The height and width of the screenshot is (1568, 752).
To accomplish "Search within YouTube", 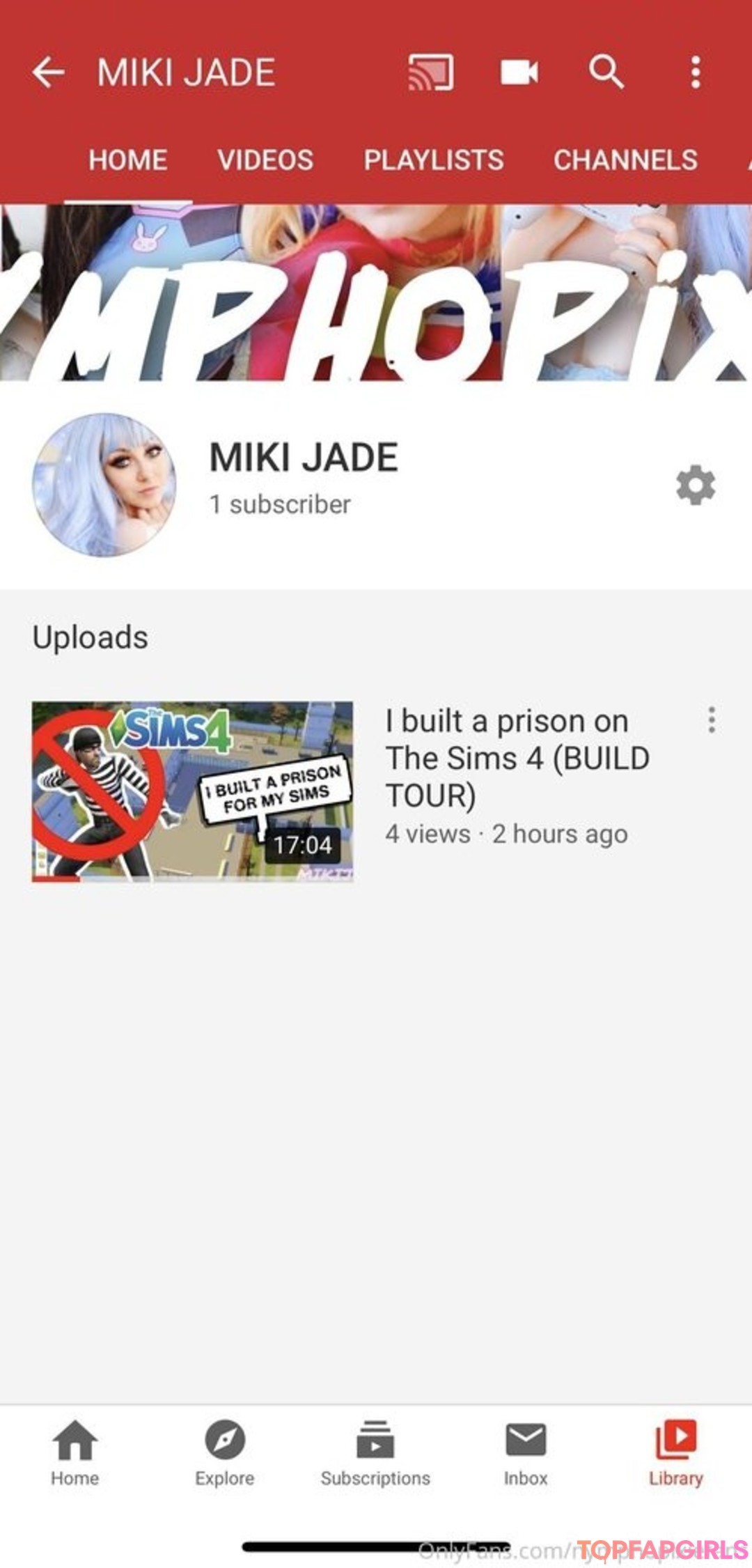I will click(606, 72).
